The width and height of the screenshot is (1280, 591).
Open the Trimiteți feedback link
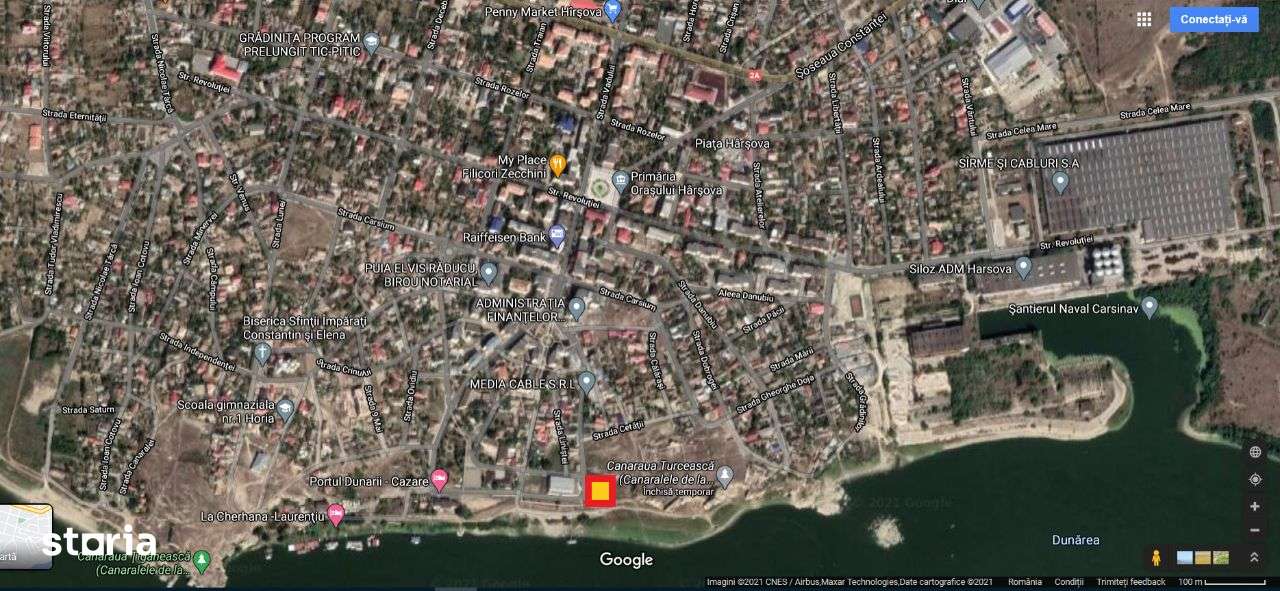tap(1131, 582)
